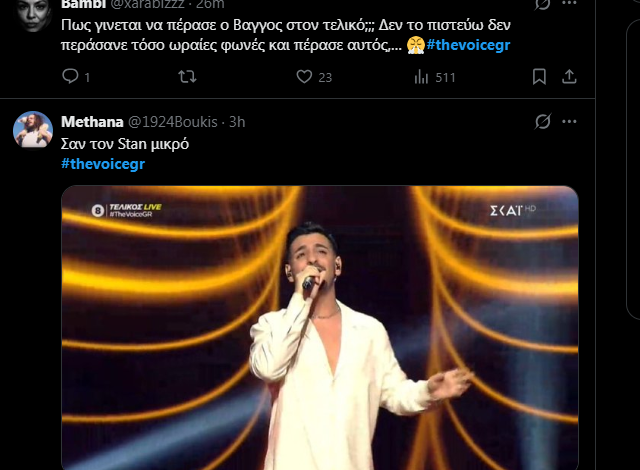View Bambi's profile avatar
The width and height of the screenshot is (640, 470).
coord(33,12)
